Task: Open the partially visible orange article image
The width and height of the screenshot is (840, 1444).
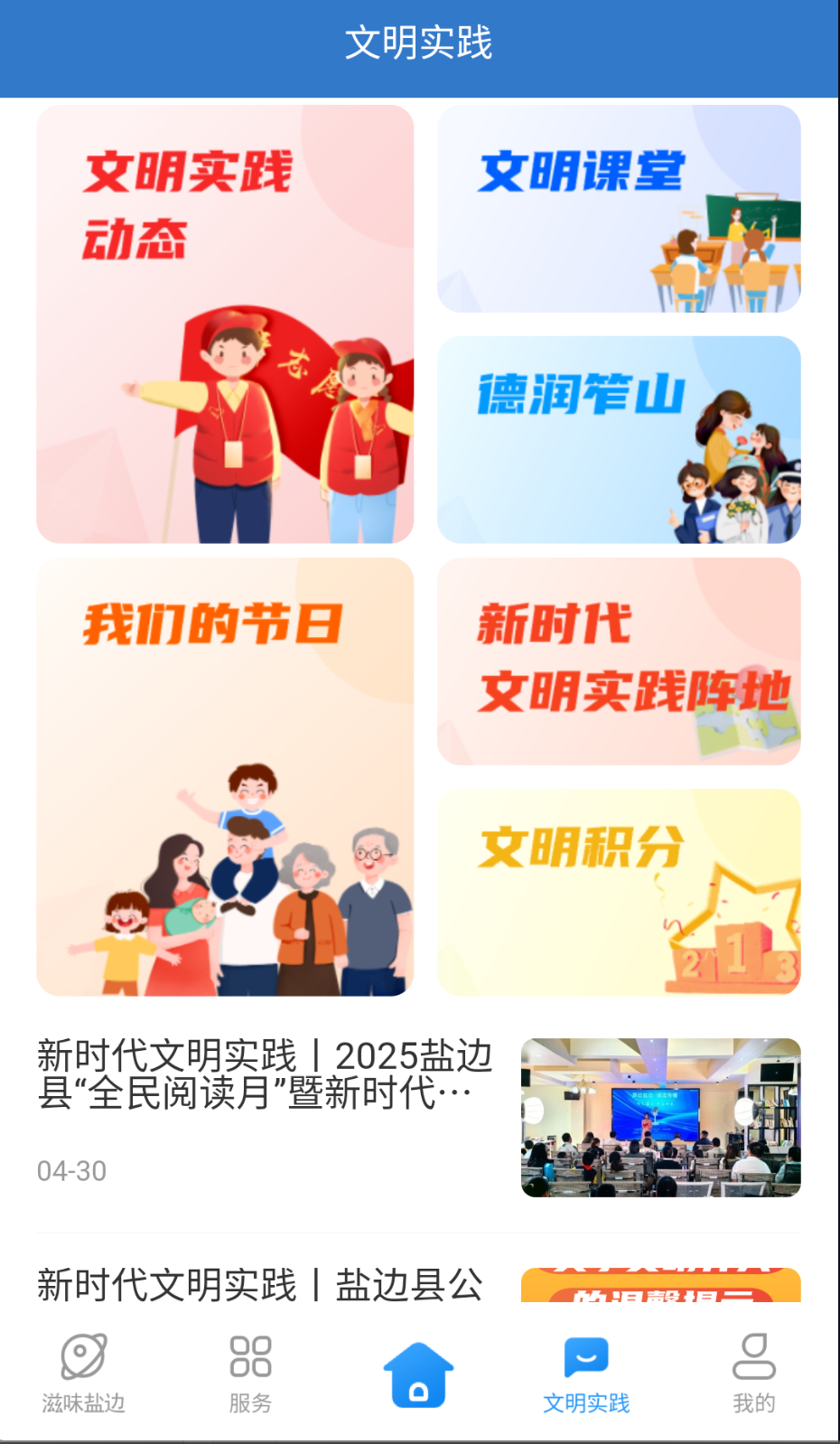Action: coord(662,1288)
